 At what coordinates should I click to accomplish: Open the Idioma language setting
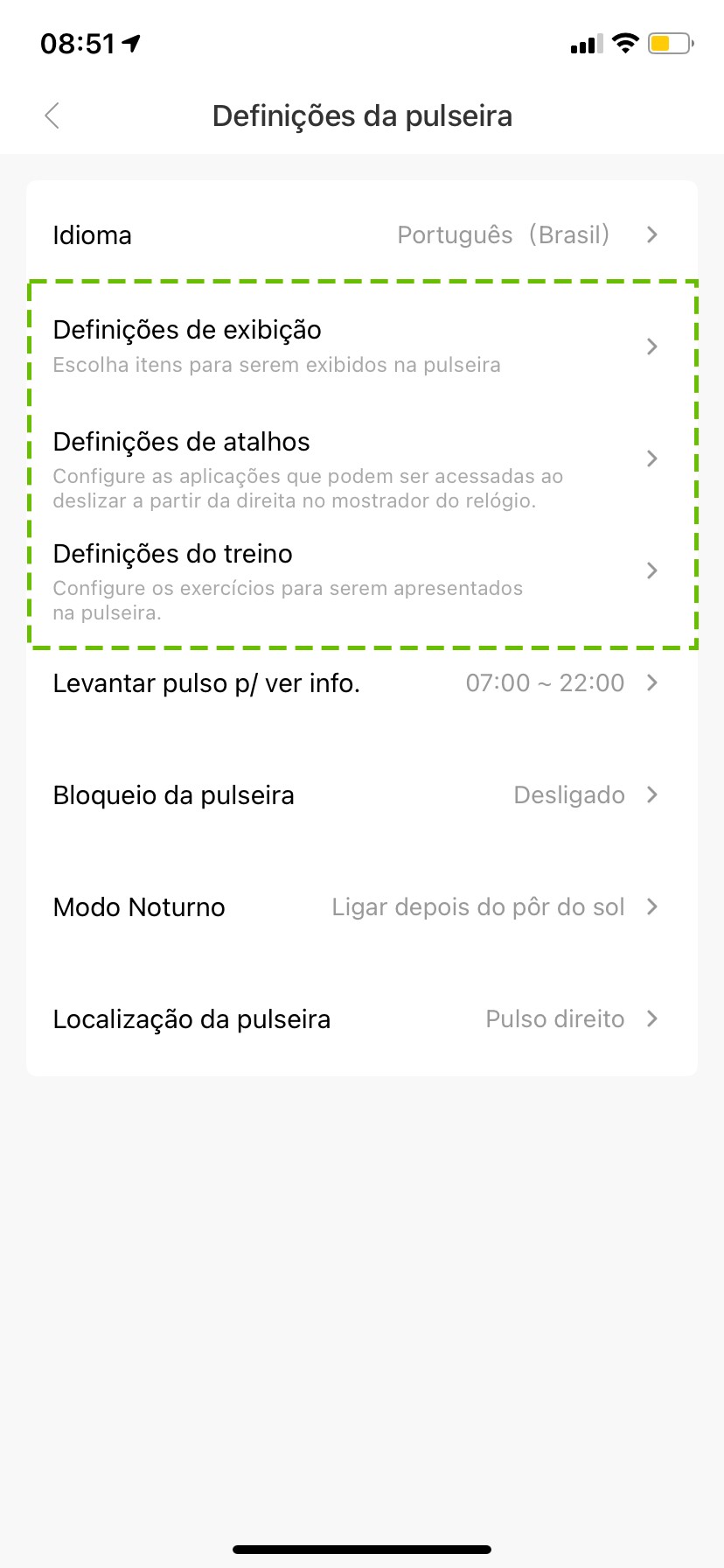pos(362,234)
